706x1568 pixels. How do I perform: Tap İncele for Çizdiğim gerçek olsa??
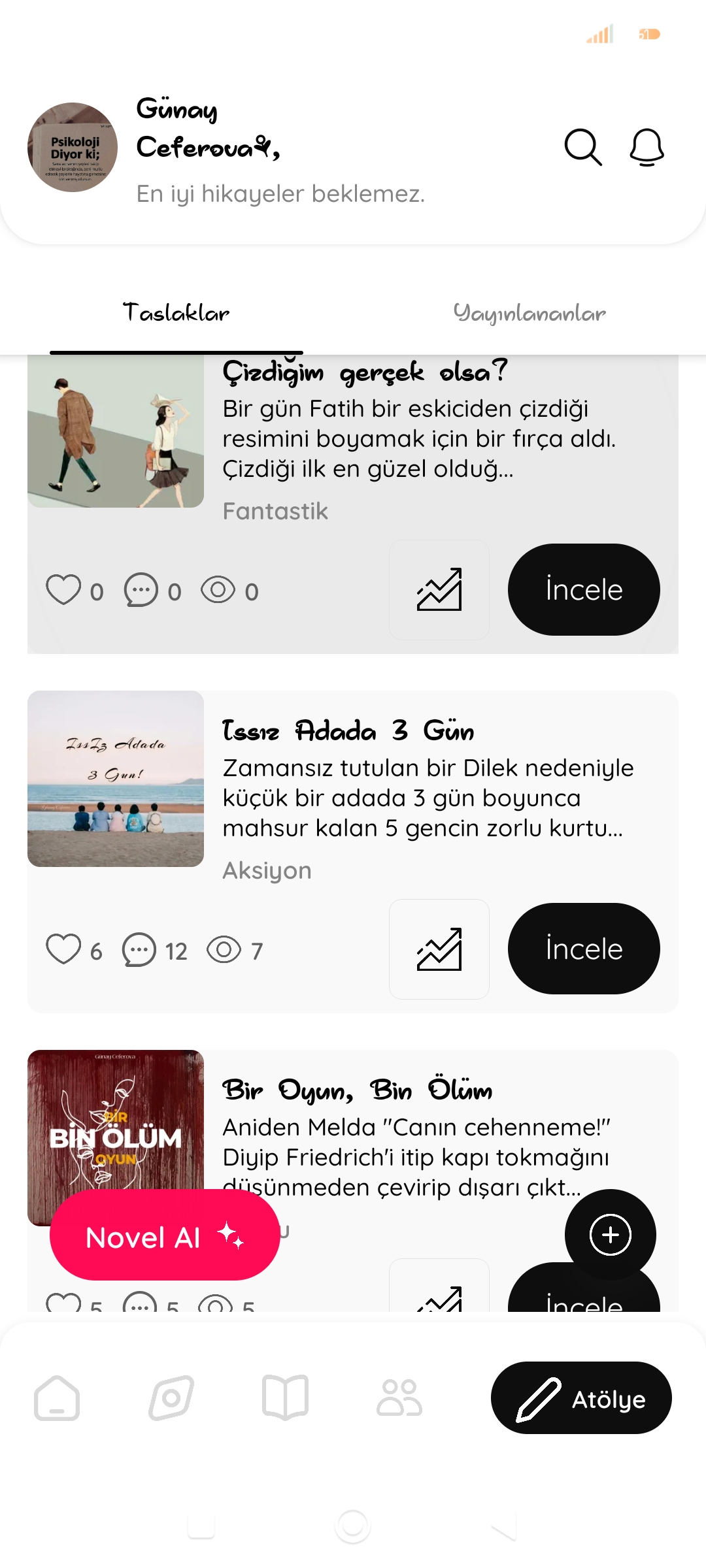(x=584, y=589)
